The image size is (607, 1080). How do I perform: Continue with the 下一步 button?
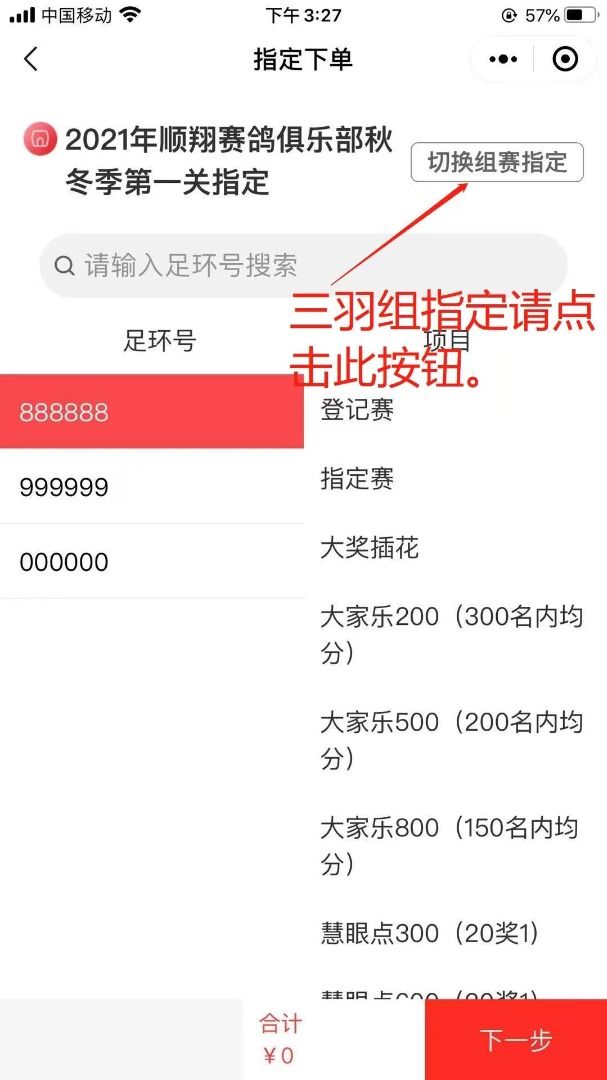(x=516, y=1039)
